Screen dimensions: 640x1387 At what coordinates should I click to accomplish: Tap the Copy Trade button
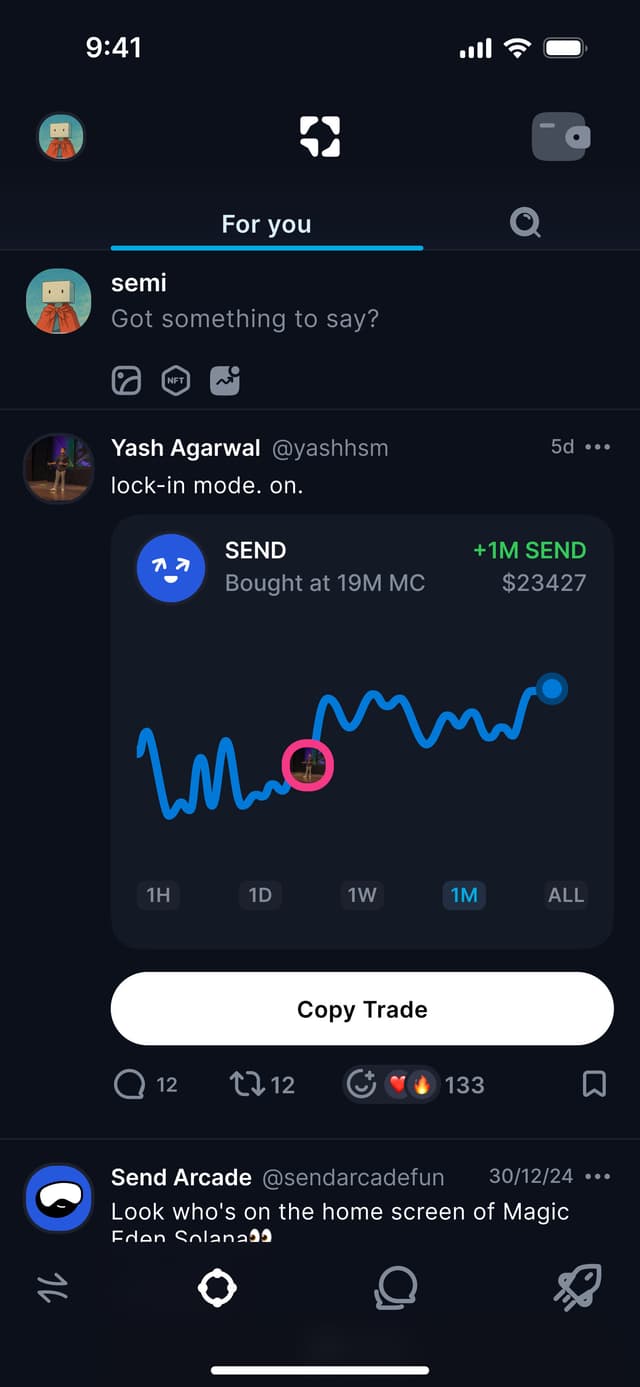point(362,1009)
